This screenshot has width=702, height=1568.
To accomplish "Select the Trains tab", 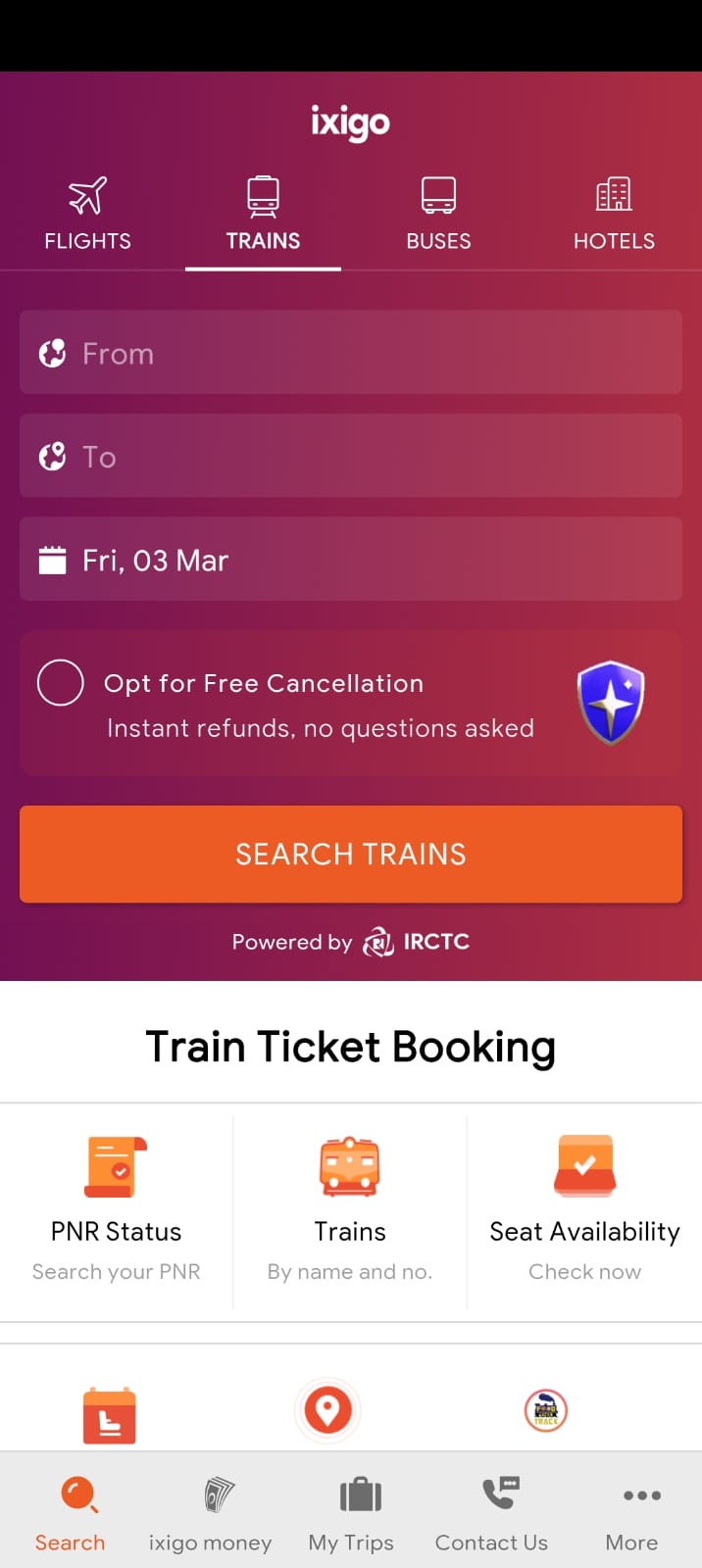I will coord(263,215).
